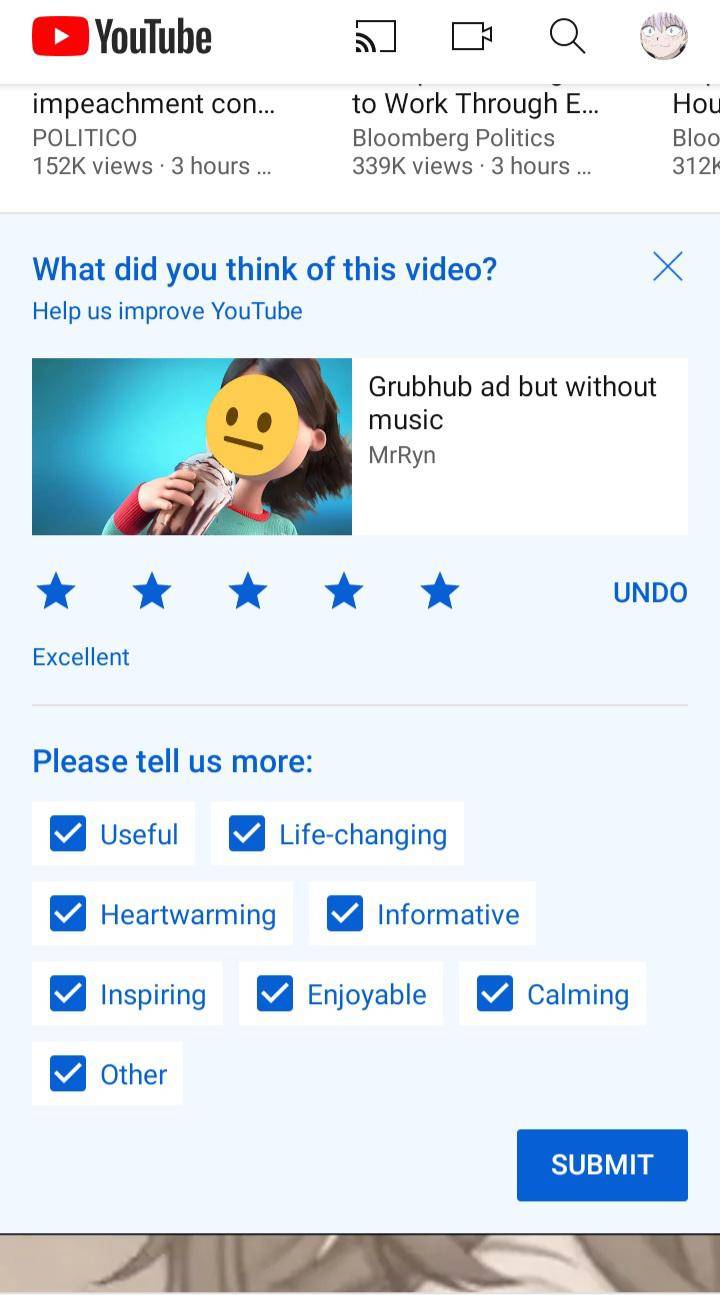The width and height of the screenshot is (720, 1295).
Task: Submit the video feedback
Action: [x=602, y=1165]
